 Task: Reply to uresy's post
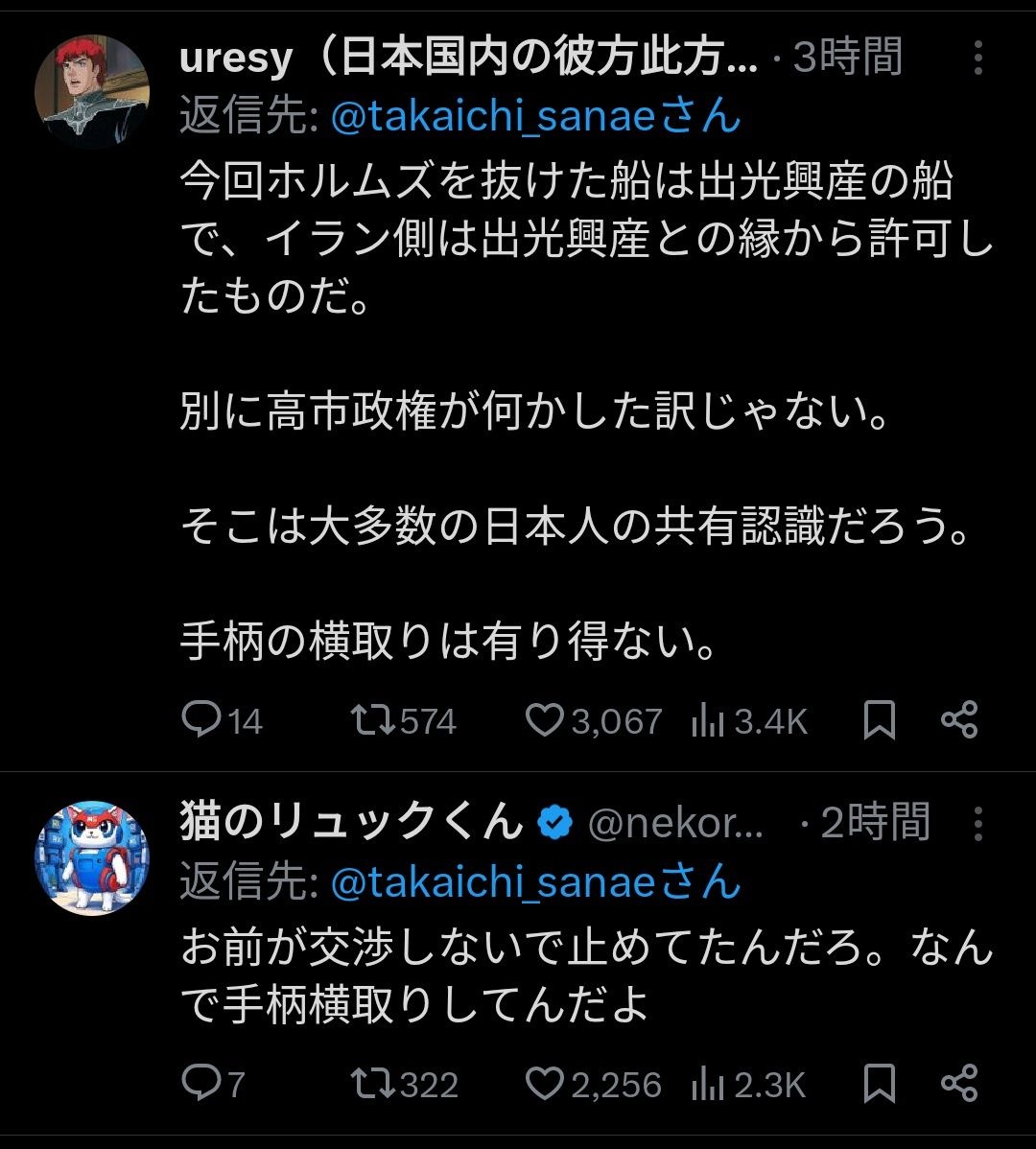coord(201,720)
